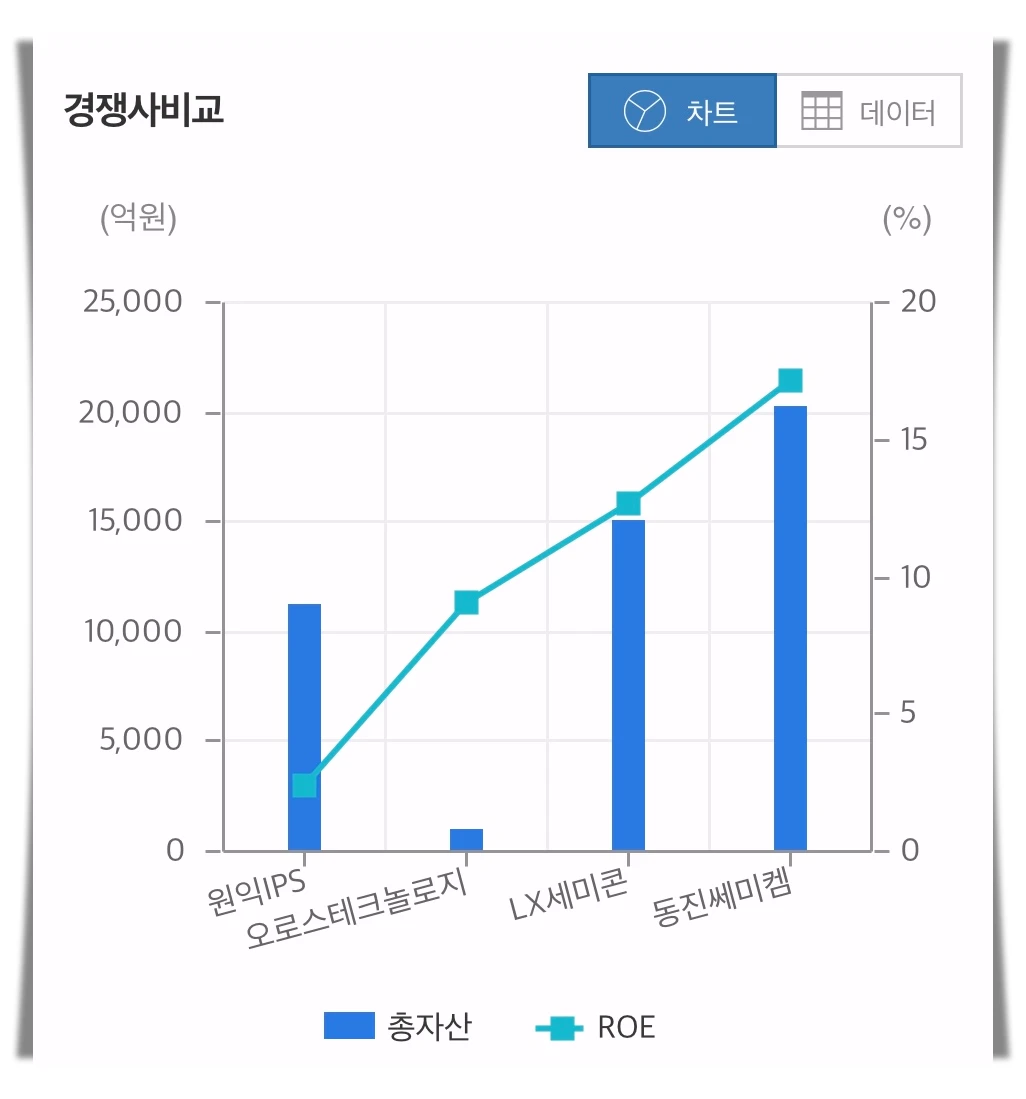
Task: Hide the ROE line by clicking its legend label
Action: 627,1026
